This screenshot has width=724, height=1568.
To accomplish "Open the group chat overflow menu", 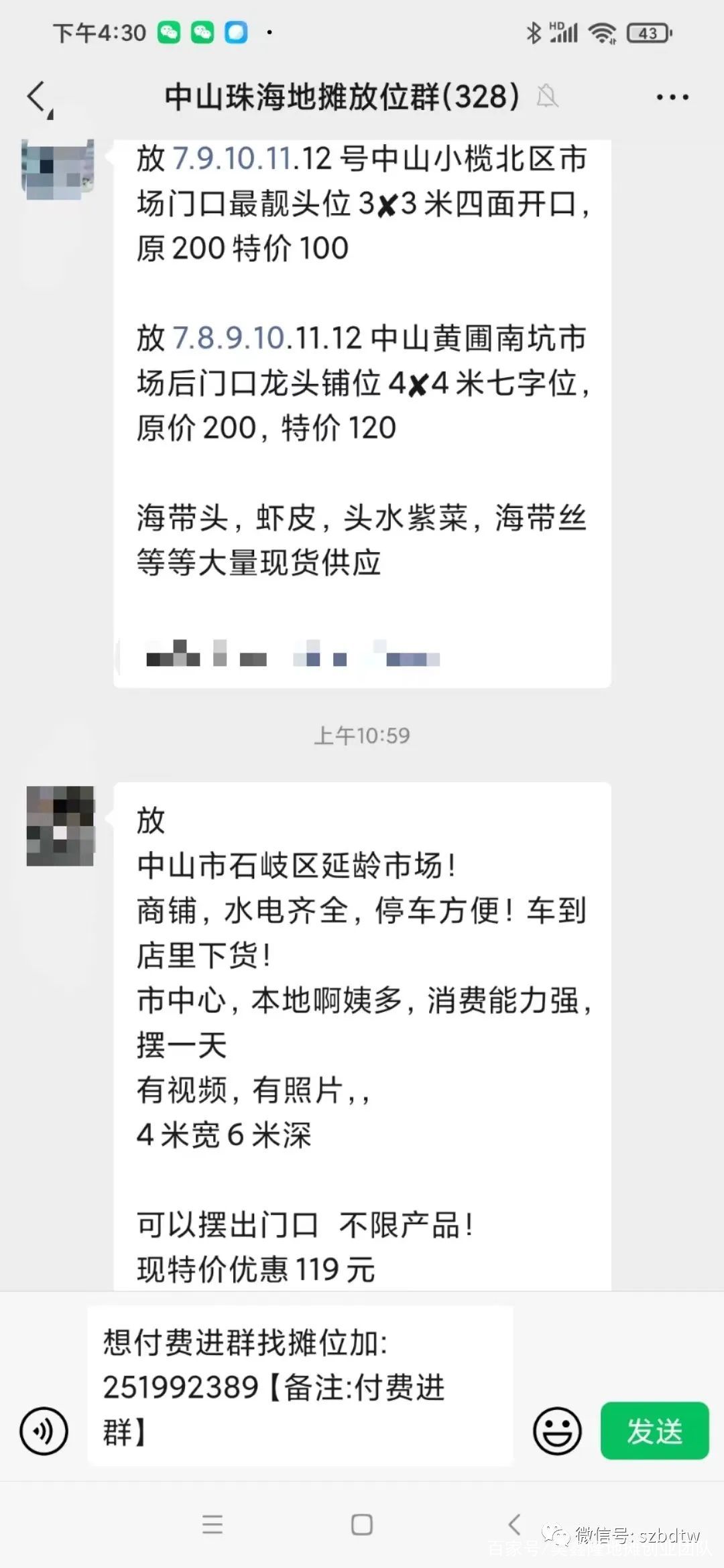I will 672,98.
